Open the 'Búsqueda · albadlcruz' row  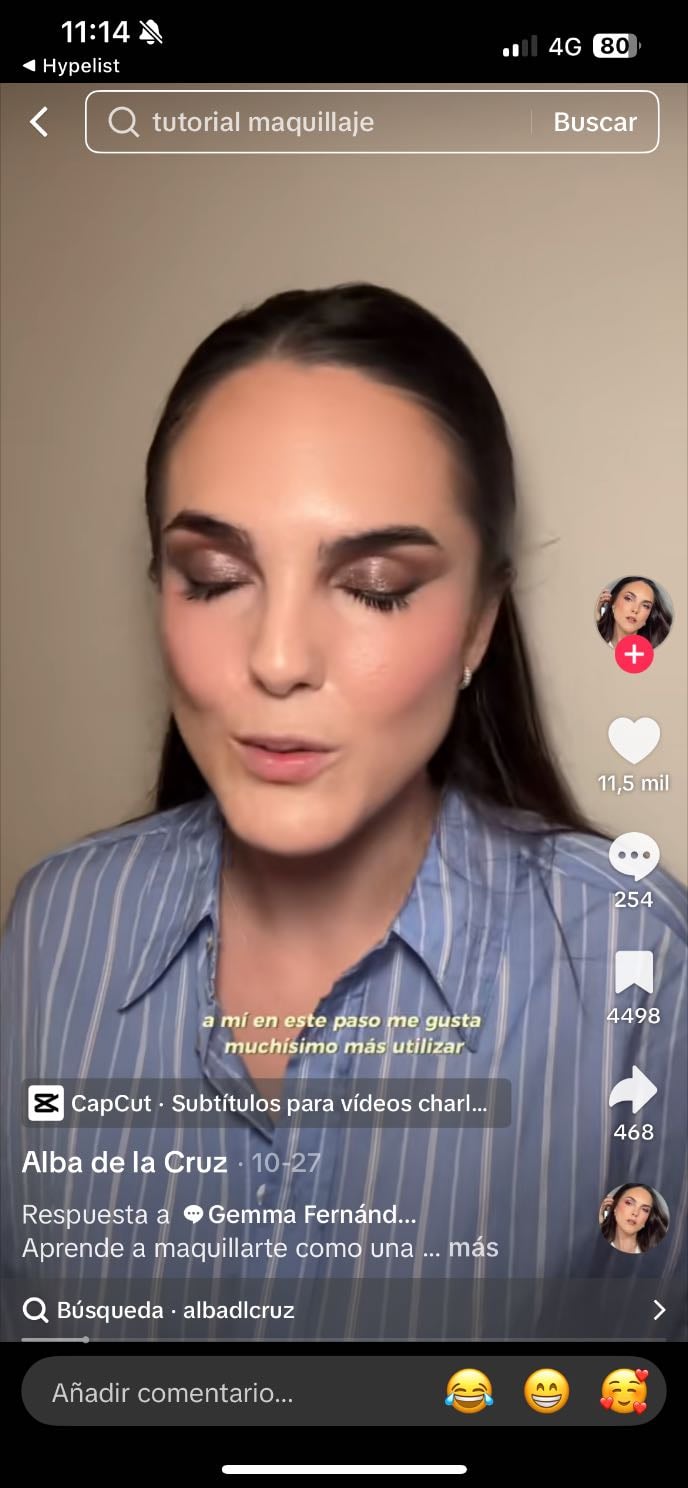tap(344, 1310)
